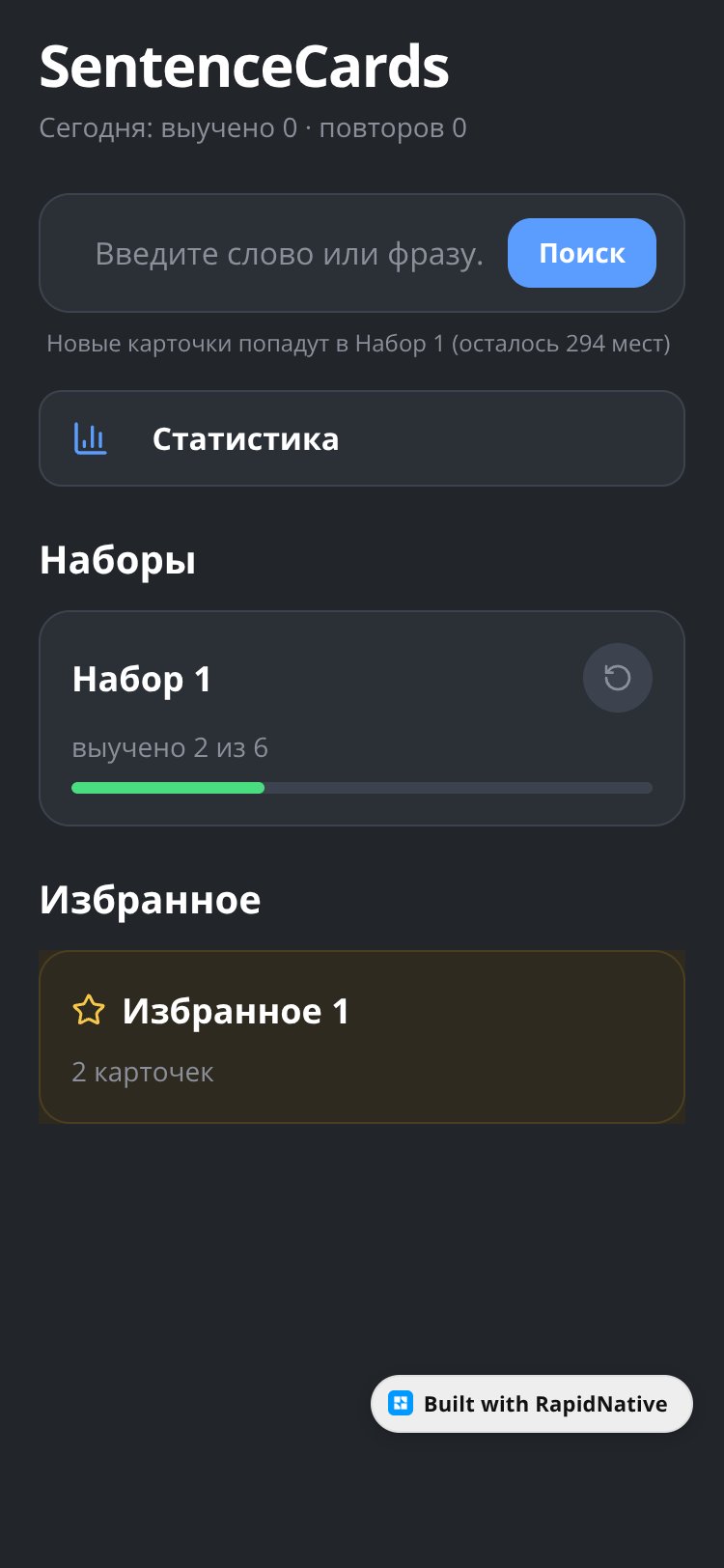
Task: Open the Статистика row
Action: pos(362,438)
